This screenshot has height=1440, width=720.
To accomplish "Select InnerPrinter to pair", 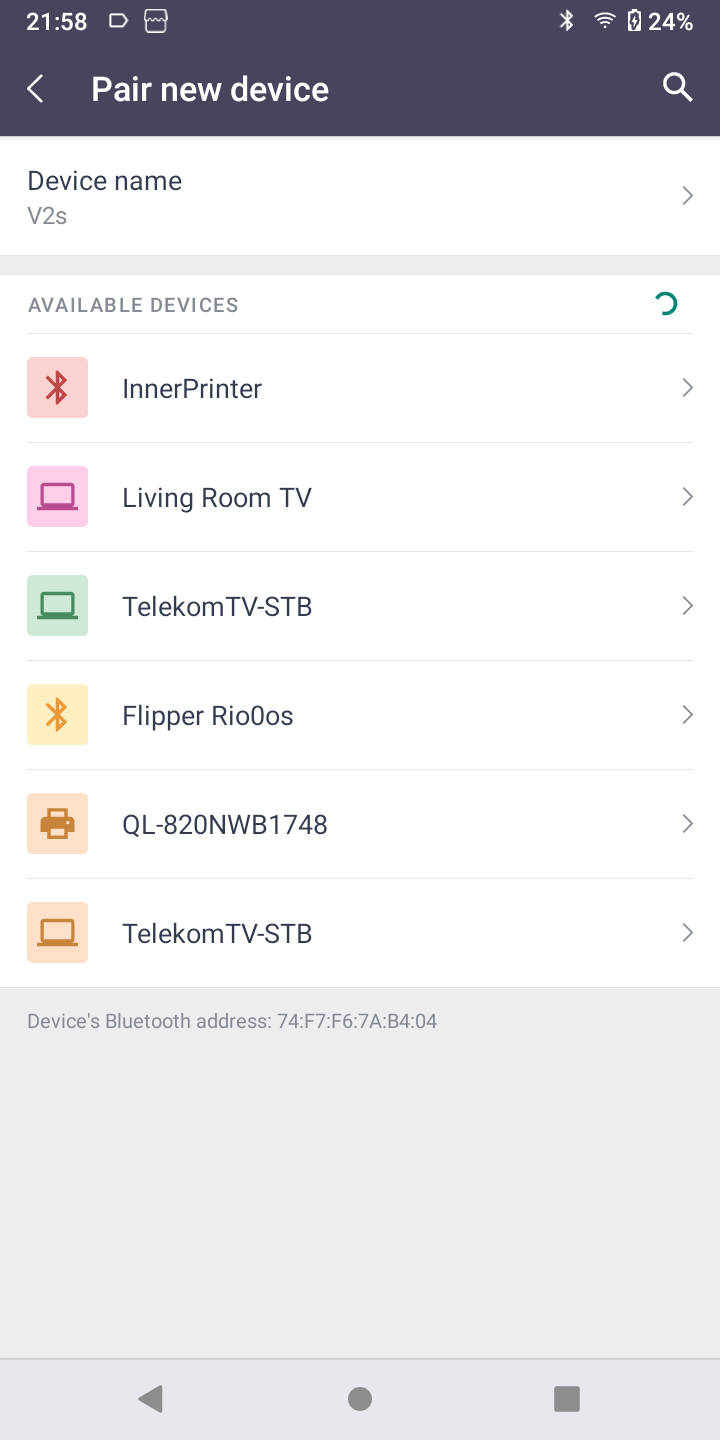I will 360,388.
